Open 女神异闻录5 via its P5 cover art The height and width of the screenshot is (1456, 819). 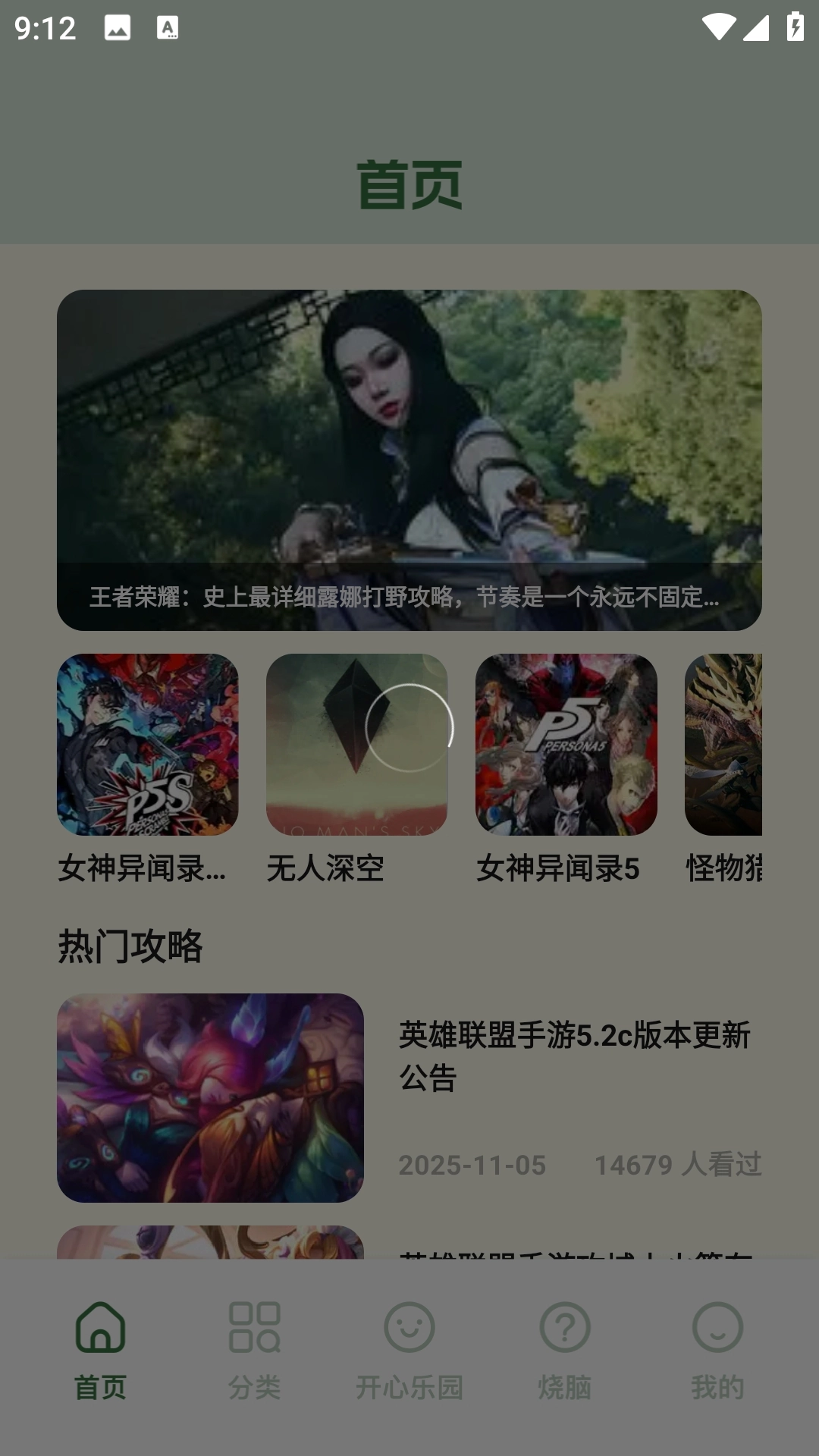tap(563, 745)
